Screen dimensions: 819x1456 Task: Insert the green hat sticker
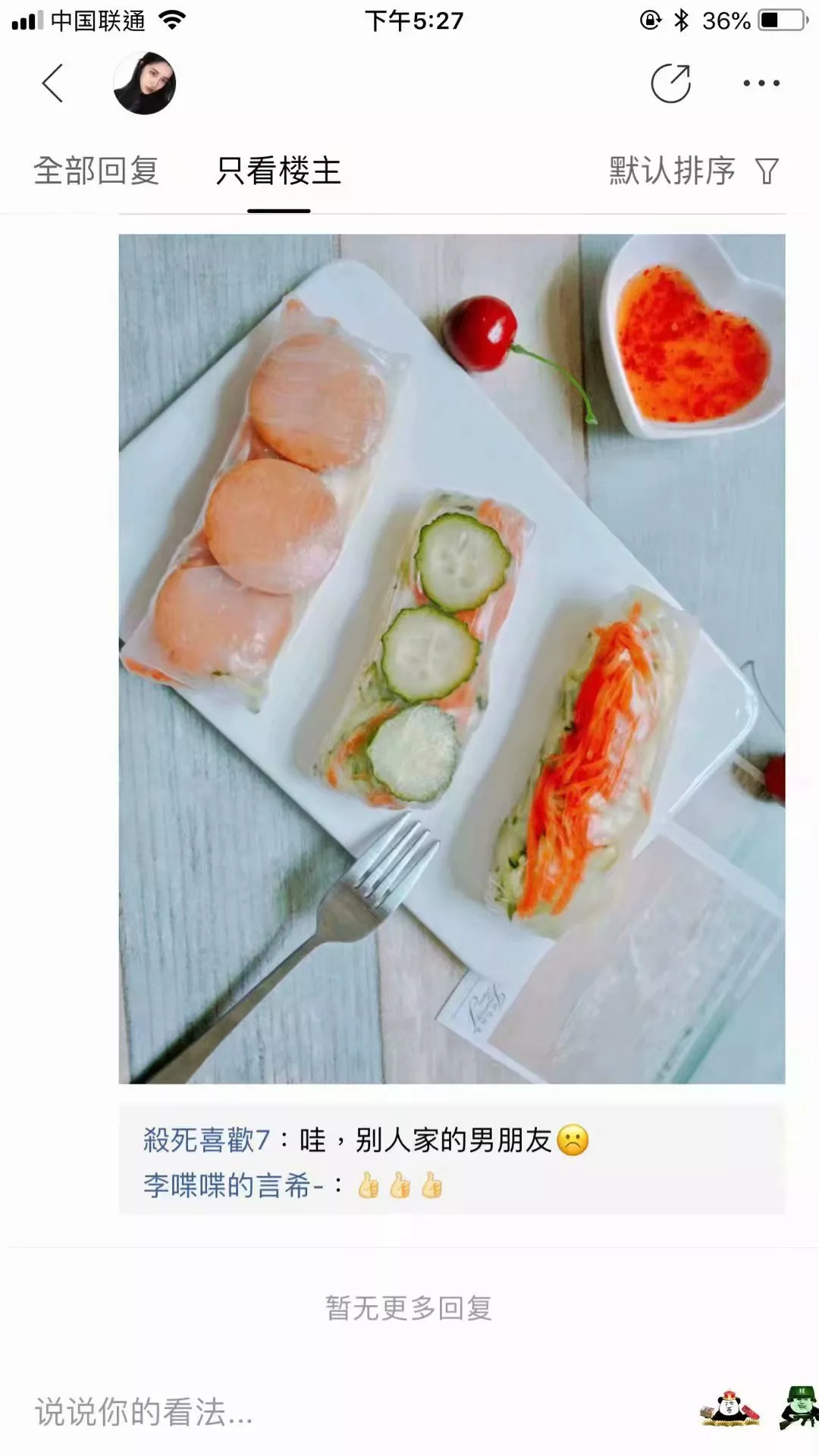coord(799,1408)
